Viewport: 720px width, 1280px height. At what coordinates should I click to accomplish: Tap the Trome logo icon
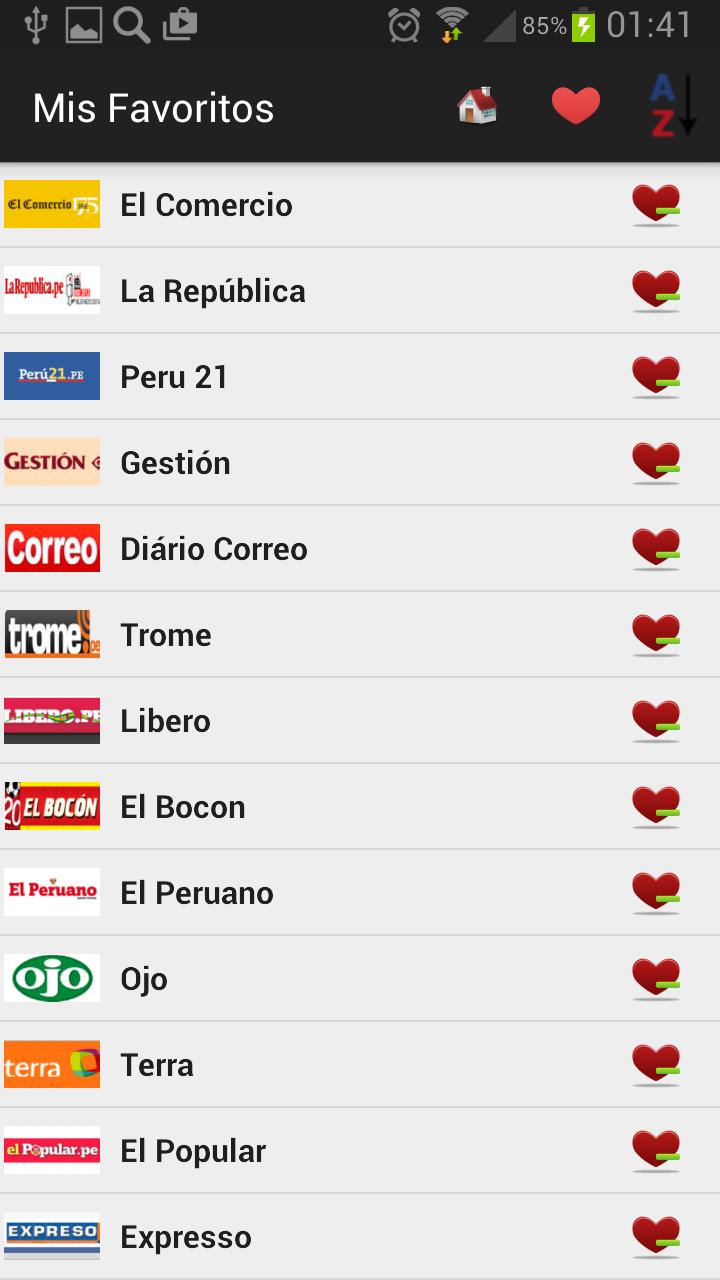tap(51, 634)
